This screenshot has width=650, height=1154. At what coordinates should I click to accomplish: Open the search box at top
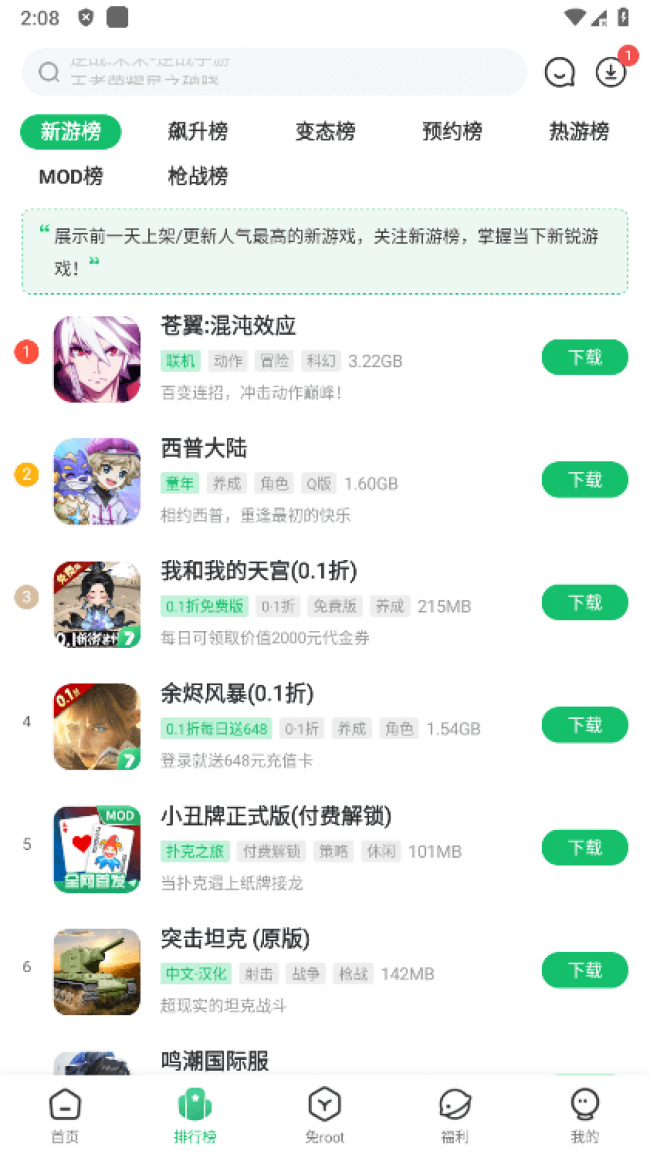coord(274,72)
